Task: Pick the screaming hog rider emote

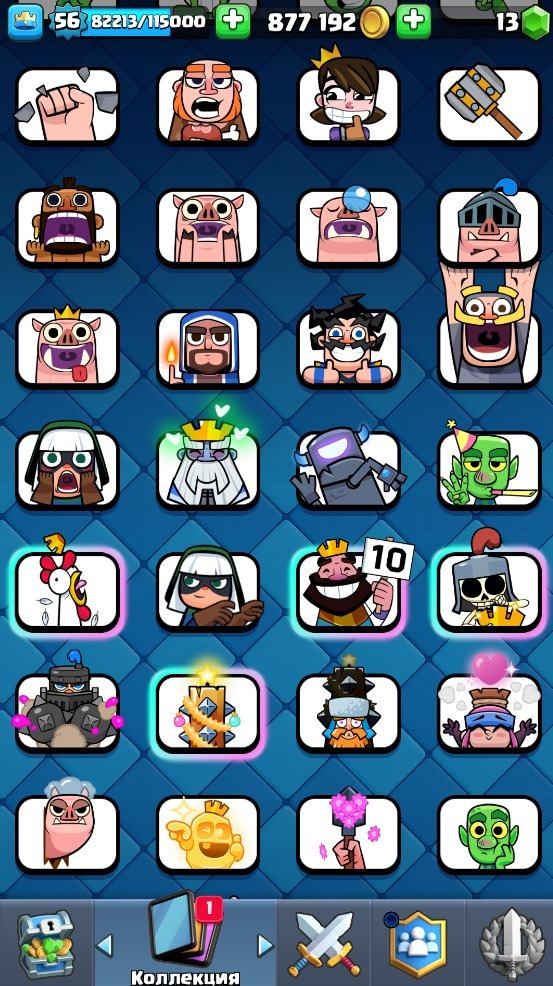Action: tap(67, 226)
